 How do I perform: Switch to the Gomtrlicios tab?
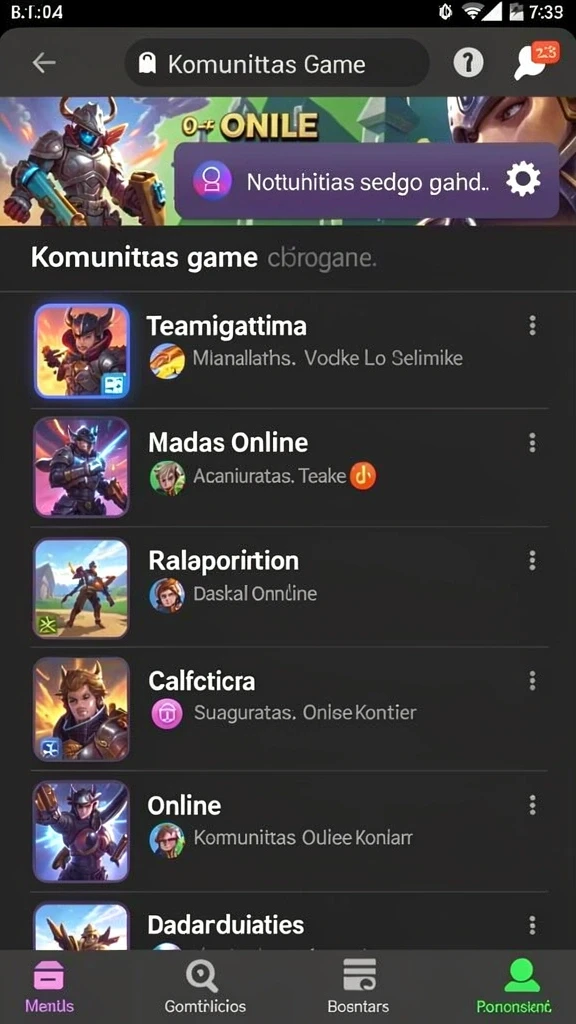pyautogui.click(x=205, y=986)
